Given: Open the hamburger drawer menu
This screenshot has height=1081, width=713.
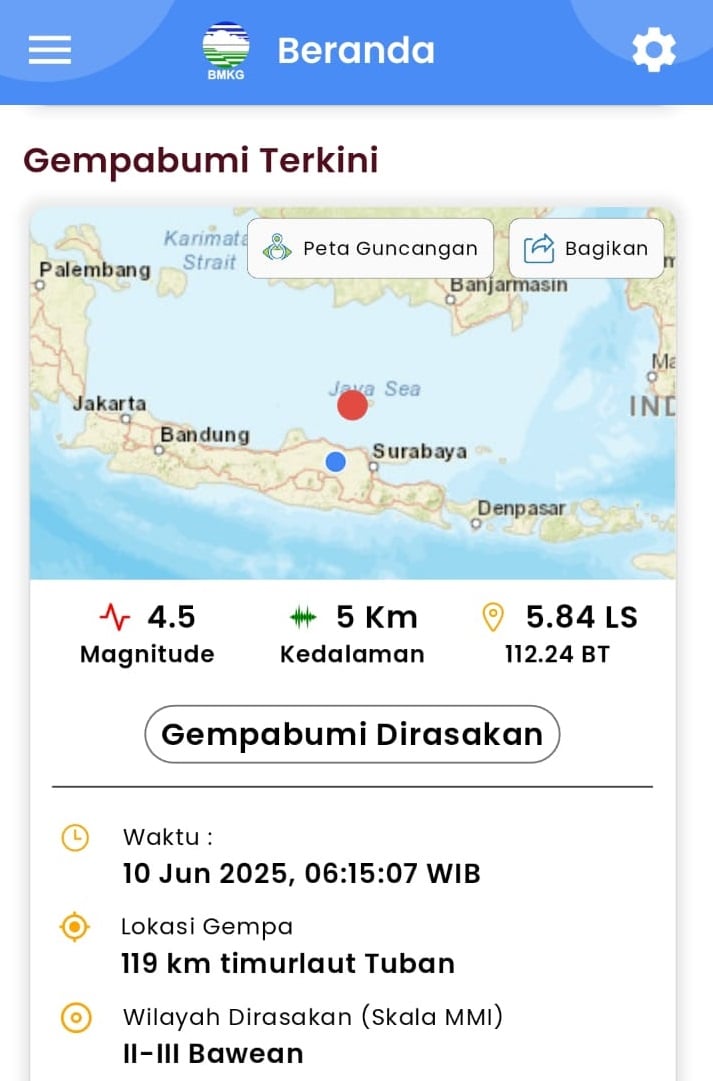Looking at the screenshot, I should (50, 50).
